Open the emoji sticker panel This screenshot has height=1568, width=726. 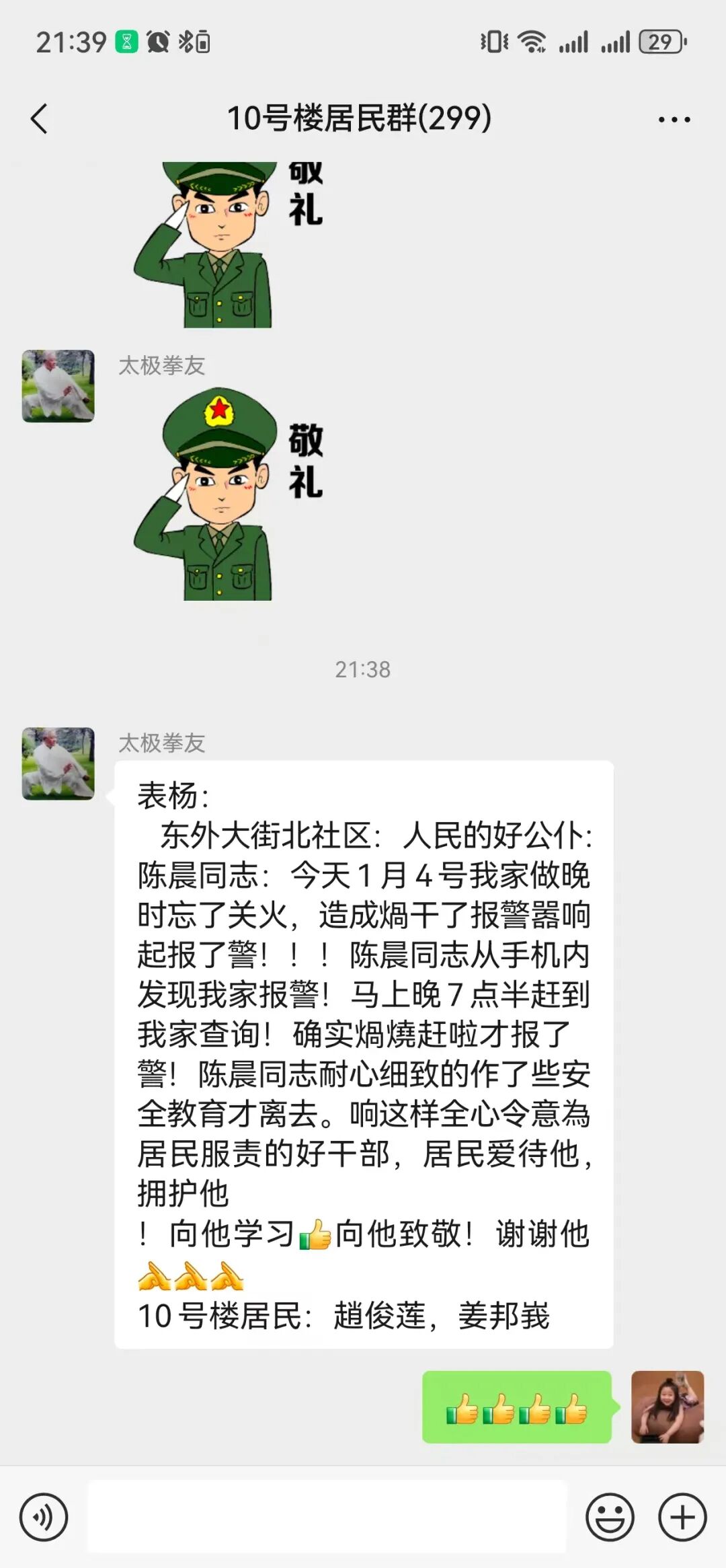coord(610,1517)
